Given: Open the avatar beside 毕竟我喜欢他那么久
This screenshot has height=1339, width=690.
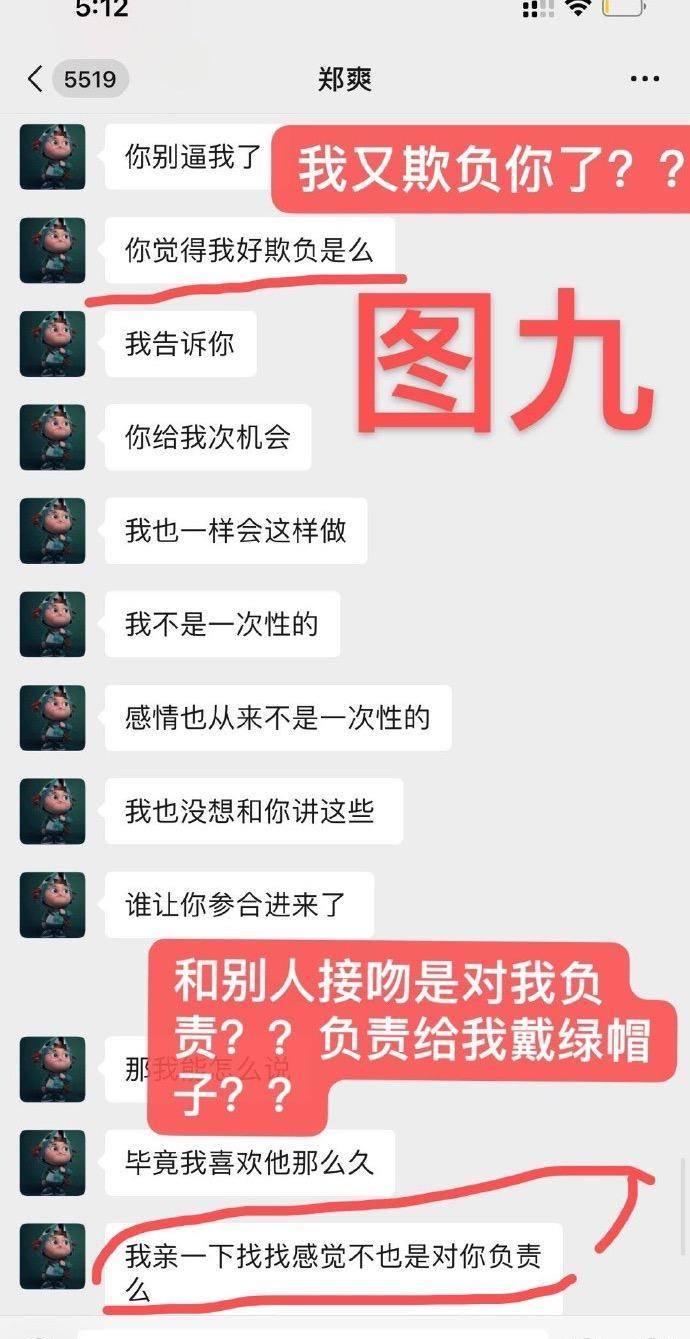Looking at the screenshot, I should tap(52, 1162).
